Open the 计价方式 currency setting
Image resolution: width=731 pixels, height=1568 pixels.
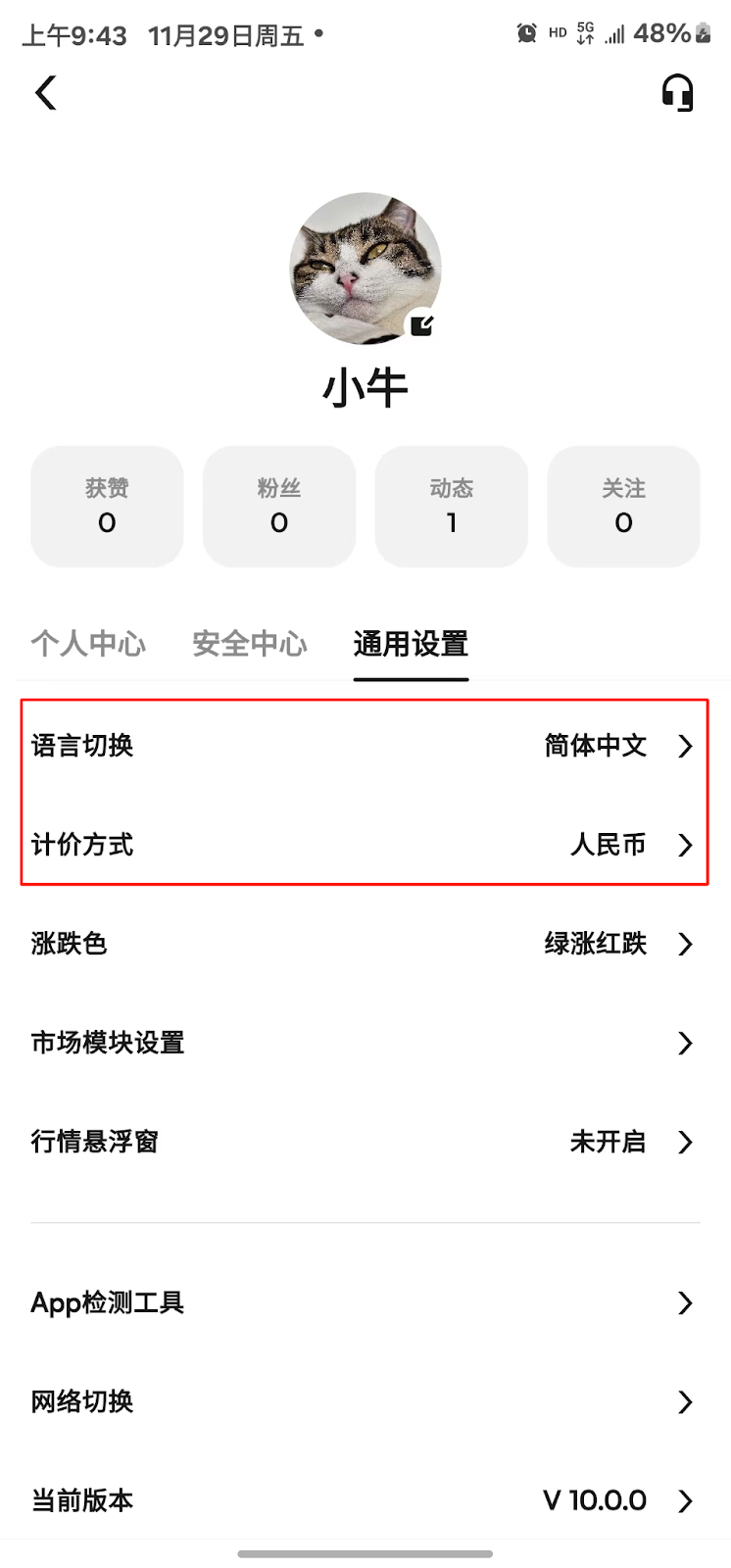pos(365,845)
